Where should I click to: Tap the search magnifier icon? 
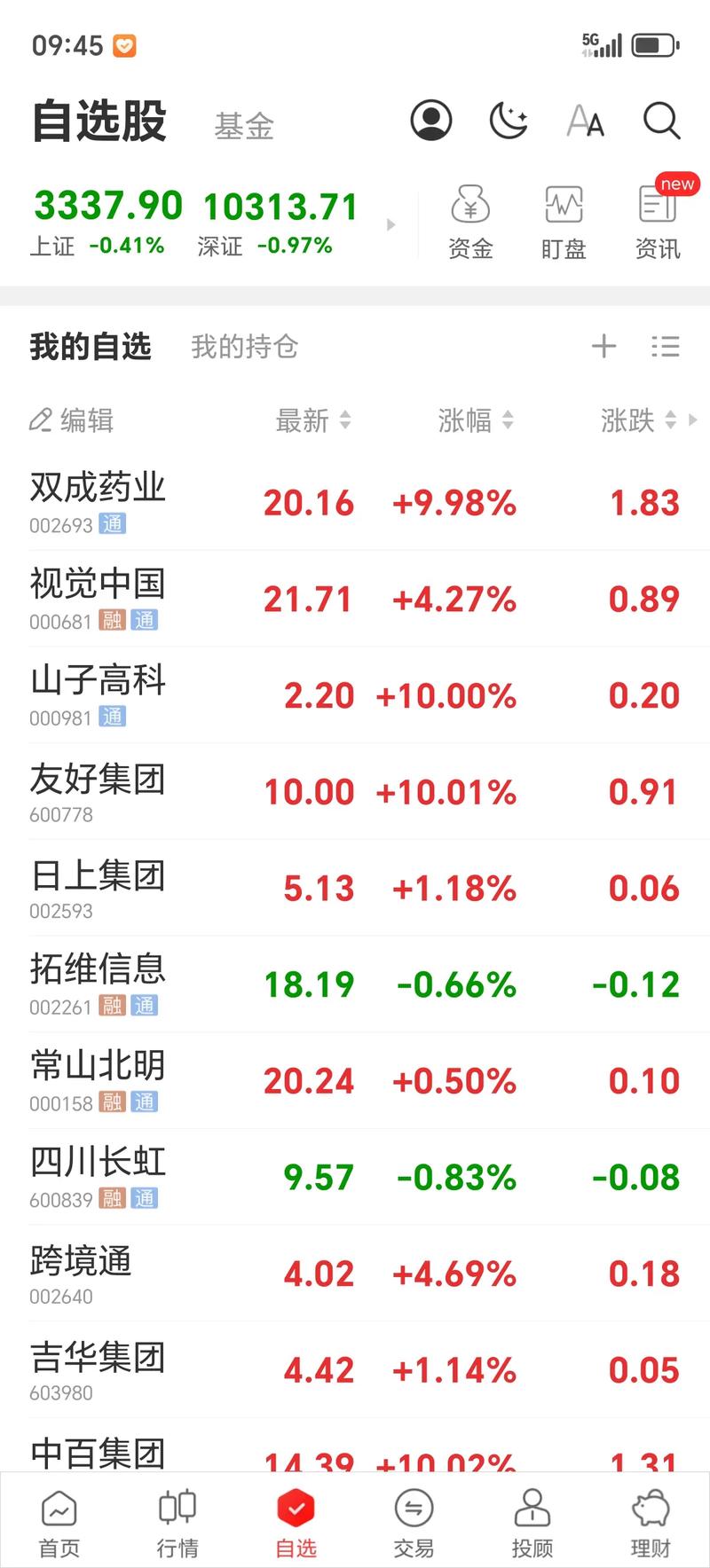(661, 121)
